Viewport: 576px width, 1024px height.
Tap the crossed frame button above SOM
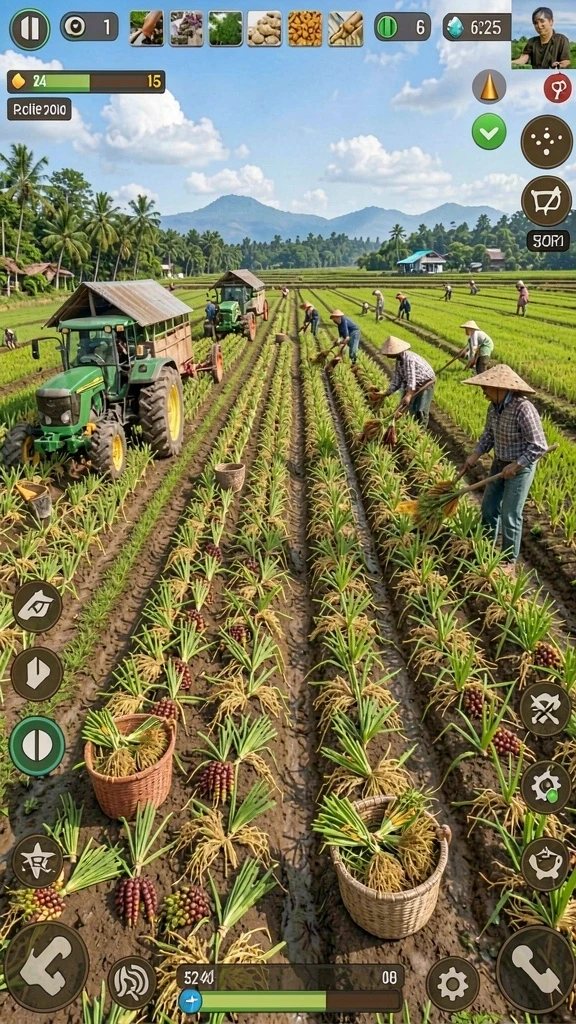pos(547,201)
